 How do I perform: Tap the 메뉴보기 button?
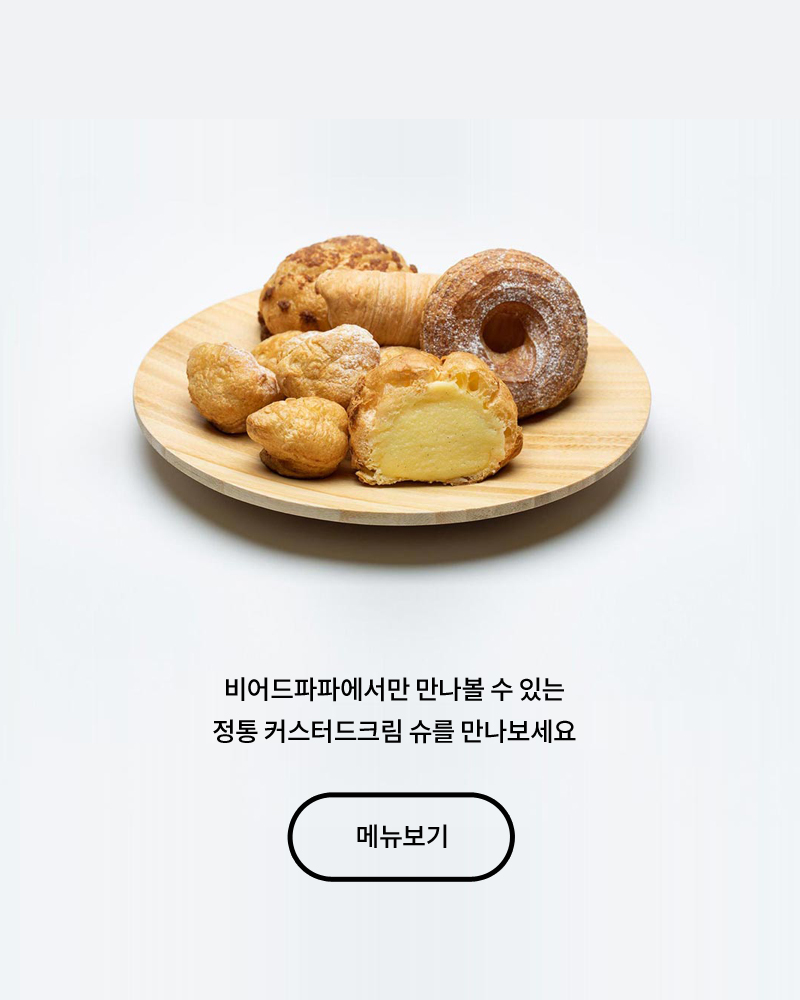[x=401, y=837]
